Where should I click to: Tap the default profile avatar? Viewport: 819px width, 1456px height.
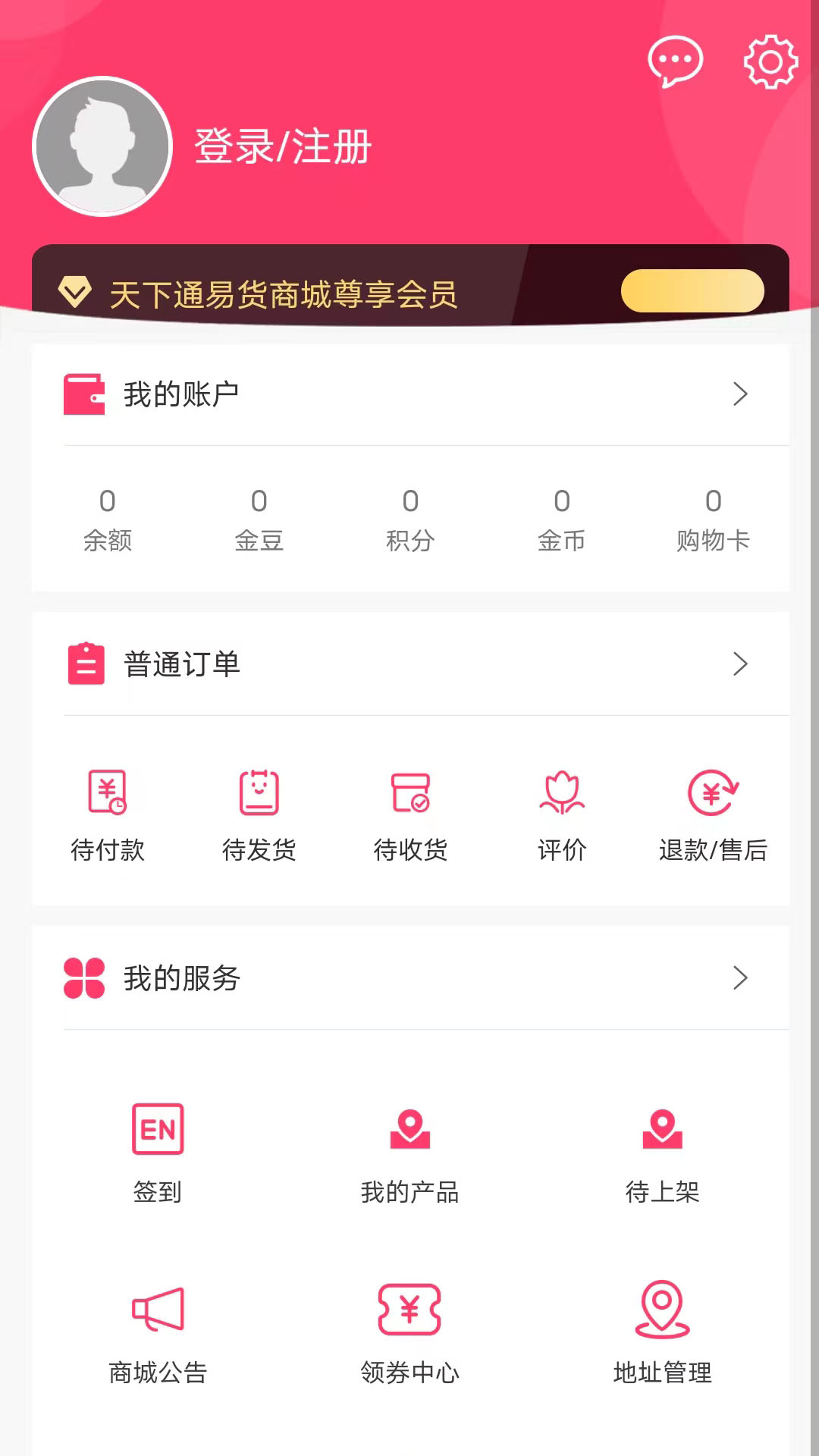[102, 146]
